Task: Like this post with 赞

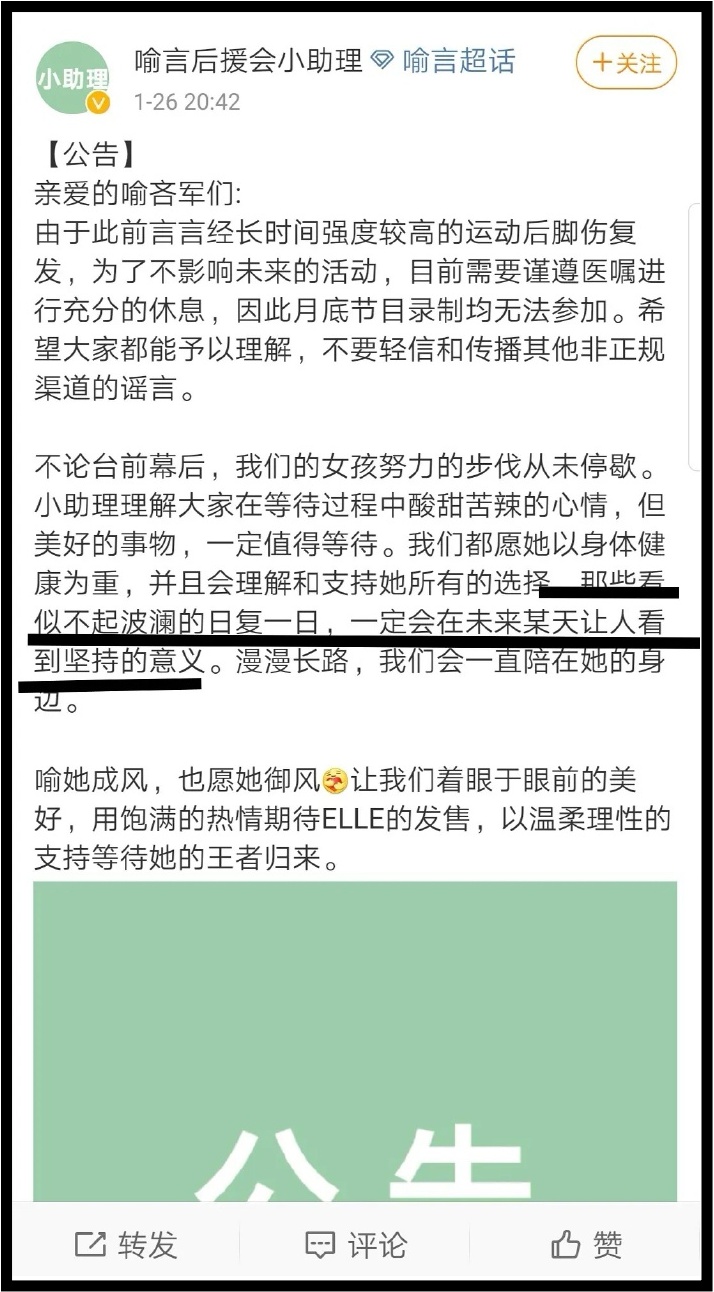Action: tap(587, 1245)
